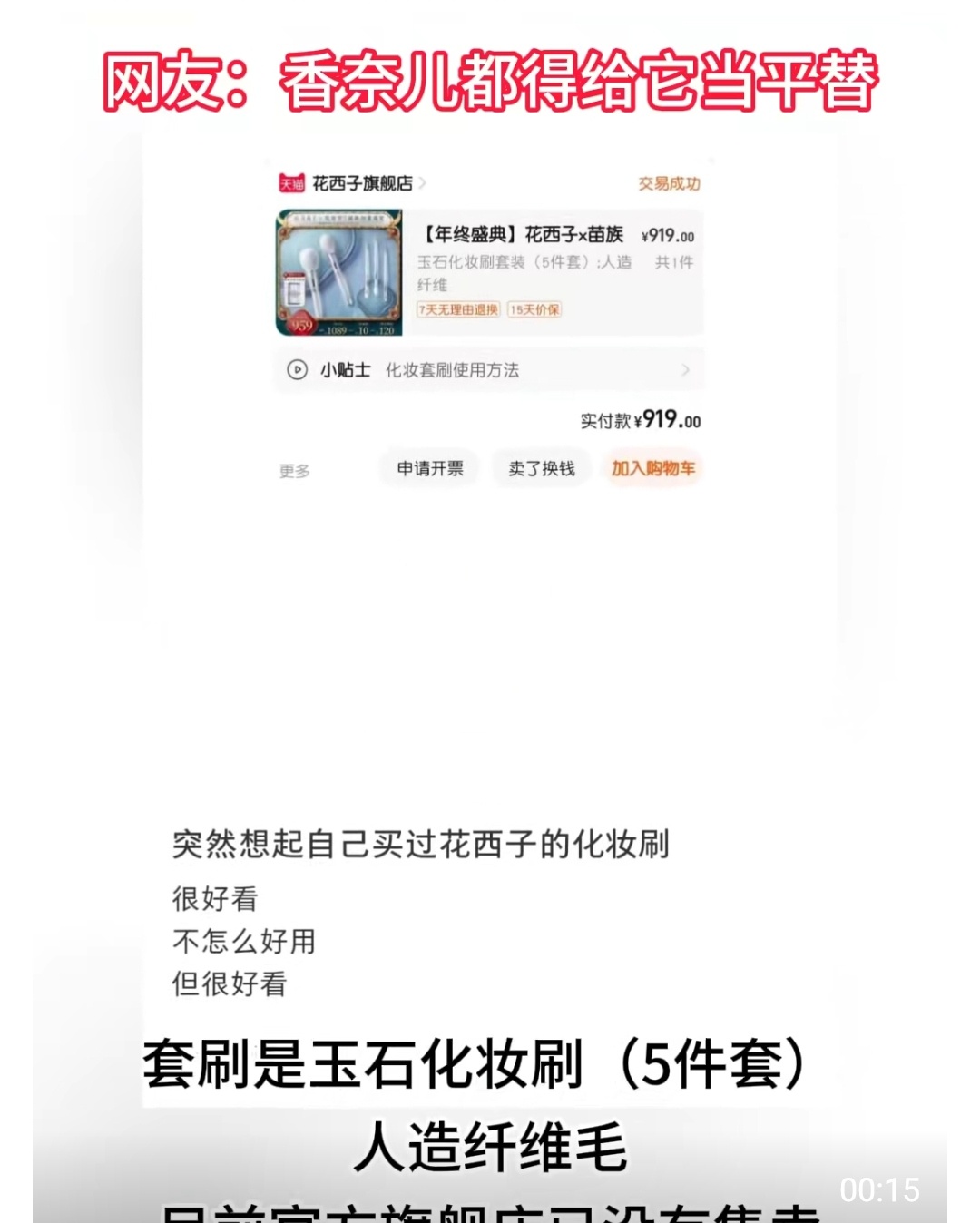Viewport: 980px width, 1223px height.
Task: Click the 实付款¥919.00 paid amount
Action: tap(639, 420)
